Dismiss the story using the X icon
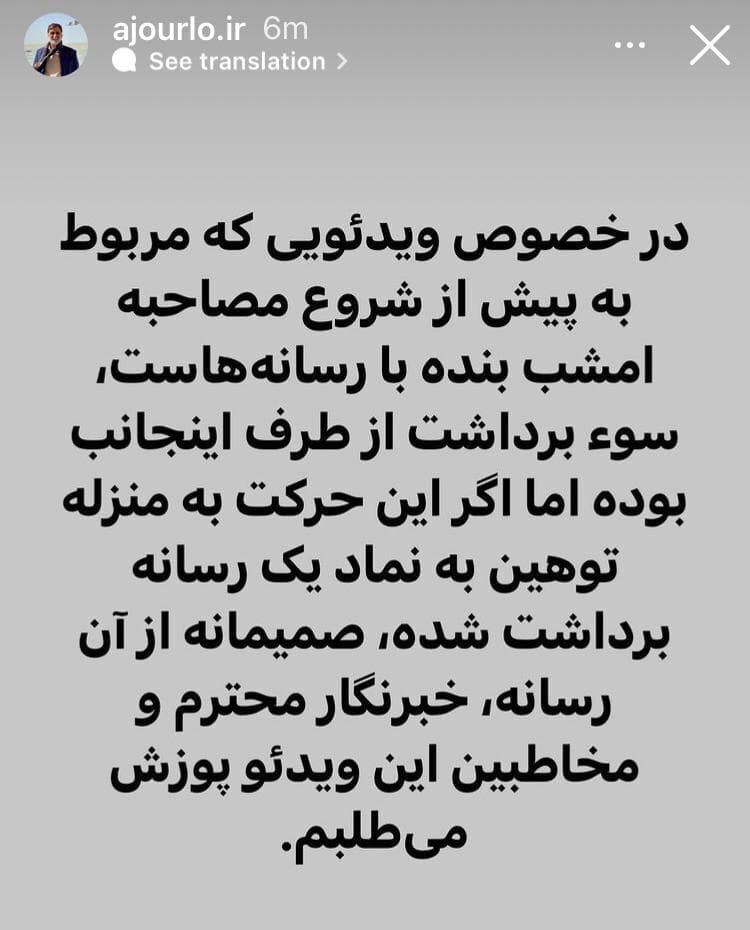The width and height of the screenshot is (750, 930). 712,44
